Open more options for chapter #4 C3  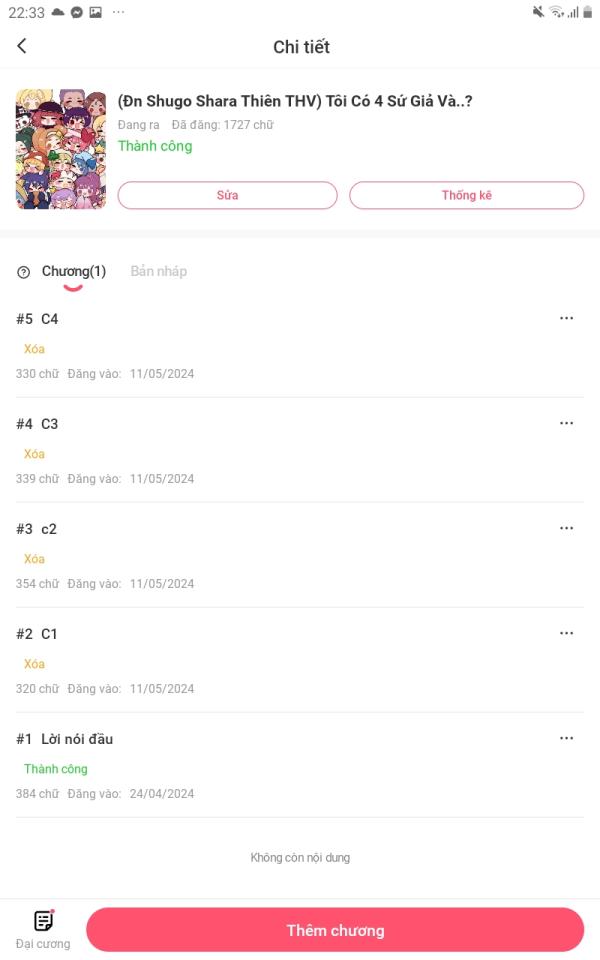(x=566, y=424)
